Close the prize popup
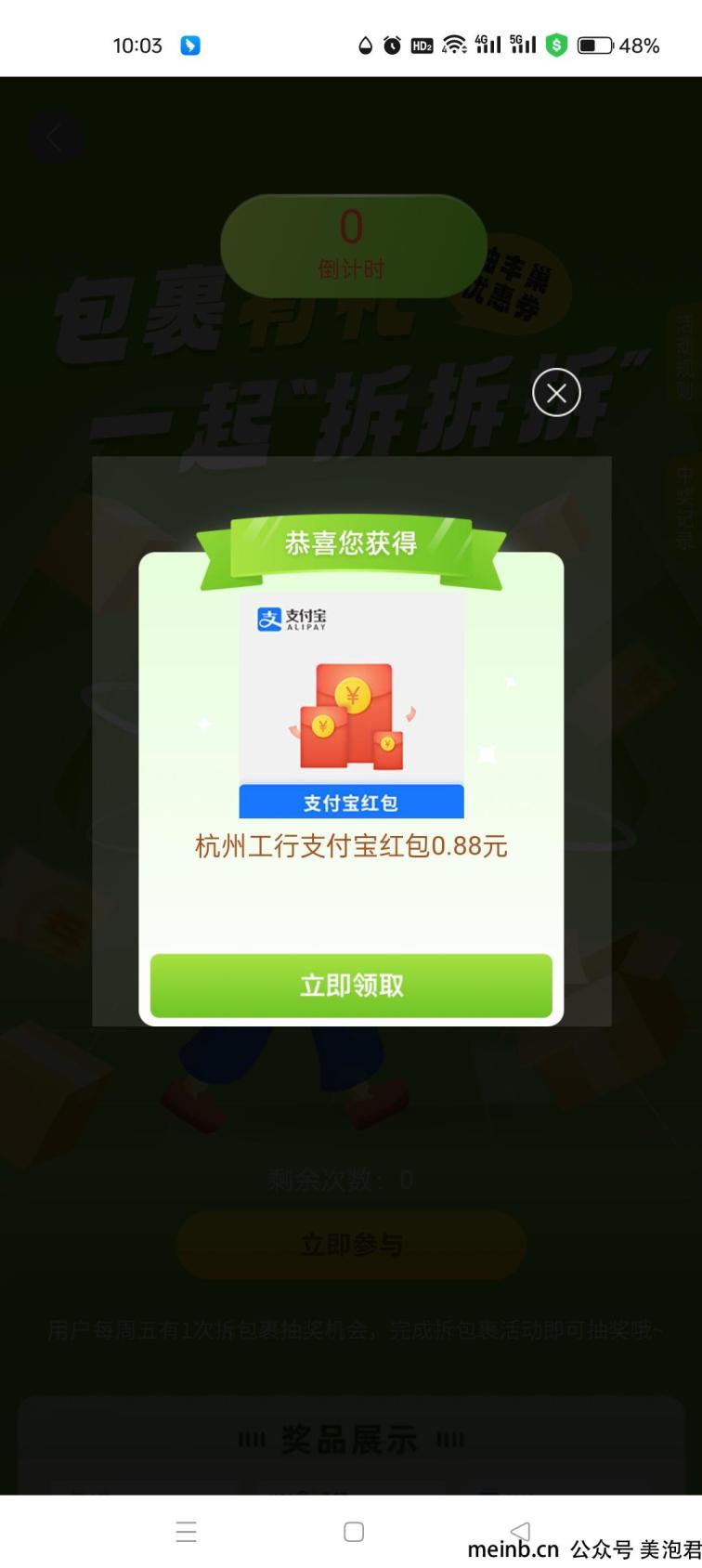The image size is (702, 1568). tap(556, 393)
